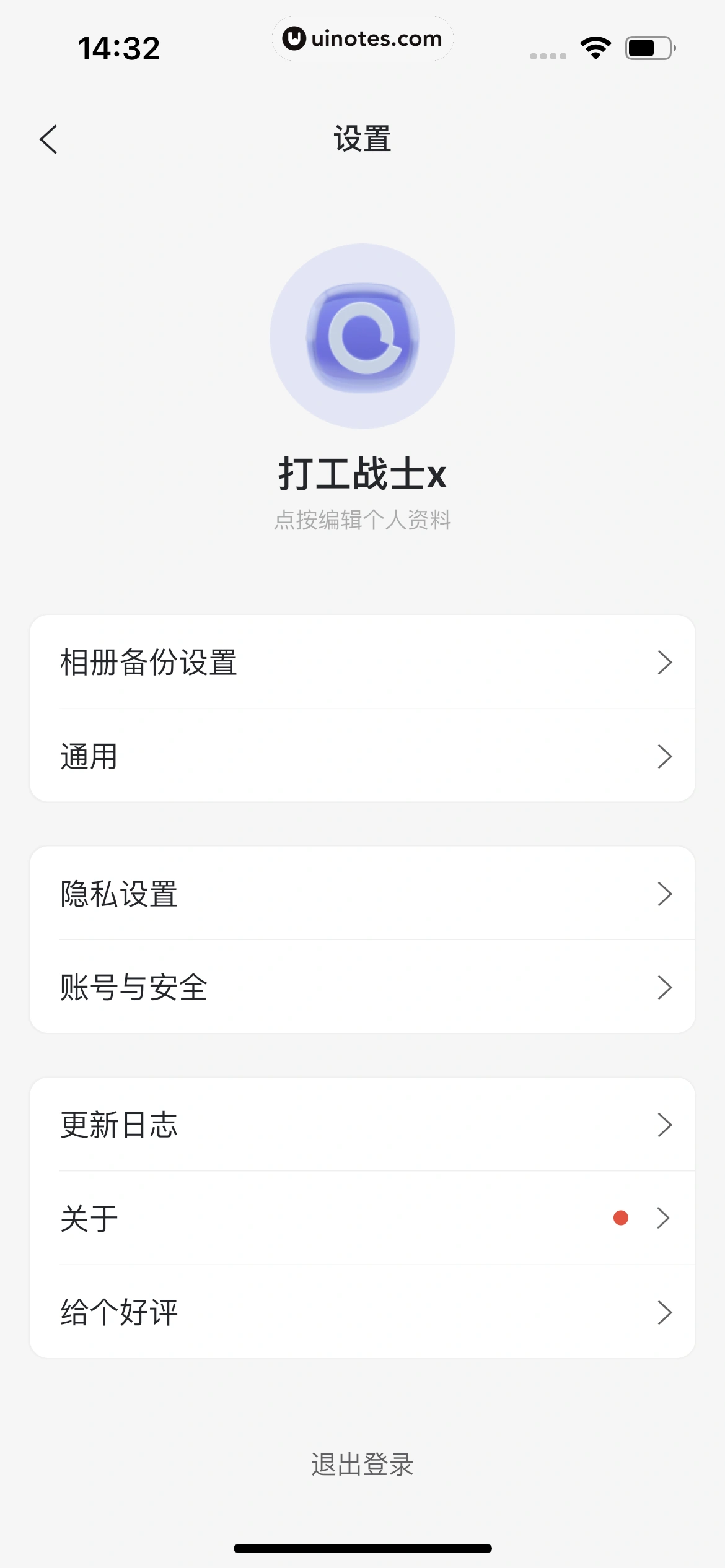The height and width of the screenshot is (1568, 725).
Task: Expand 给个好评 via its chevron
Action: coord(665,1312)
